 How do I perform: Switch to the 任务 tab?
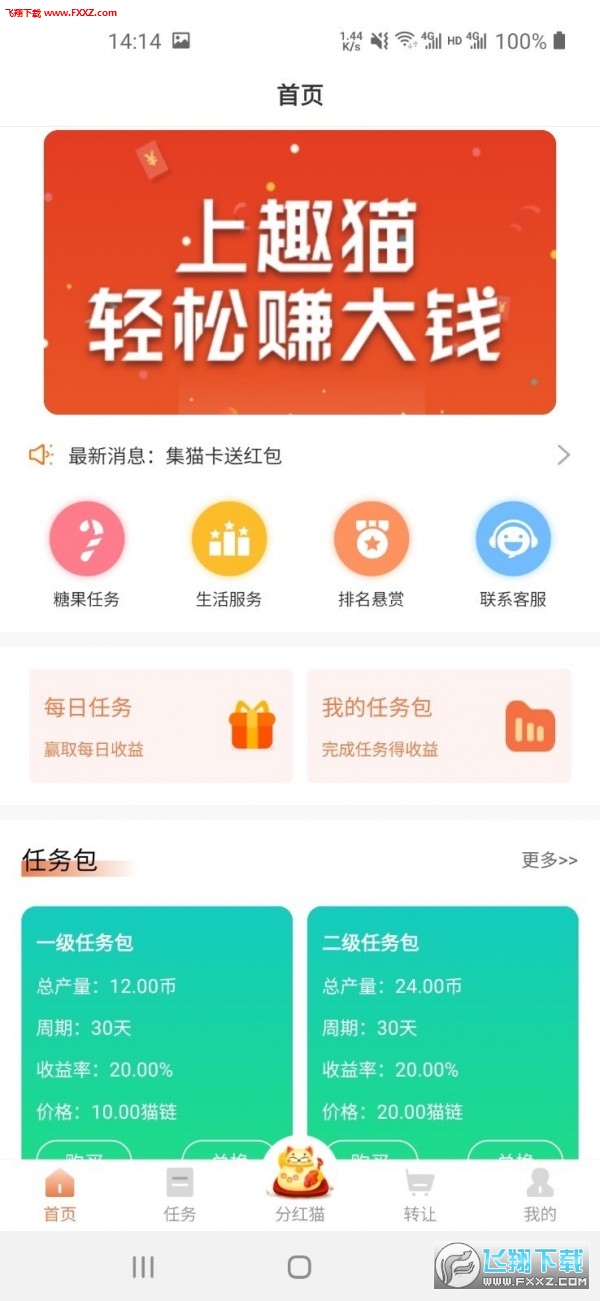point(180,1196)
